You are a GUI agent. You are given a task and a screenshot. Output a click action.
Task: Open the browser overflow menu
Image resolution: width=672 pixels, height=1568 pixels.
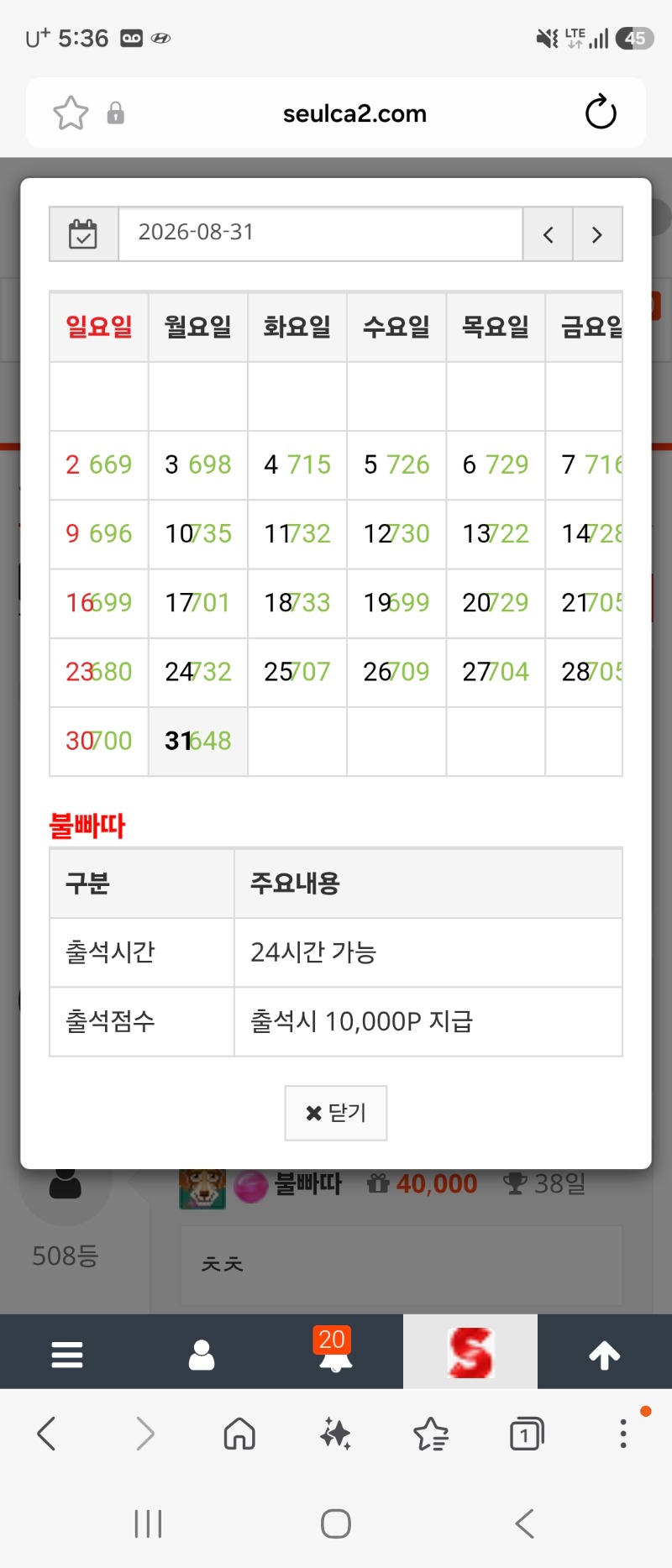point(623,1434)
